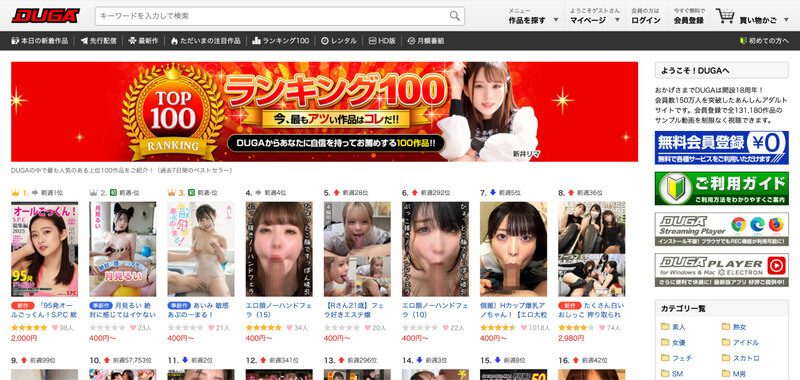Open the ログイン page
This screenshot has height=380, width=800.
(645, 16)
